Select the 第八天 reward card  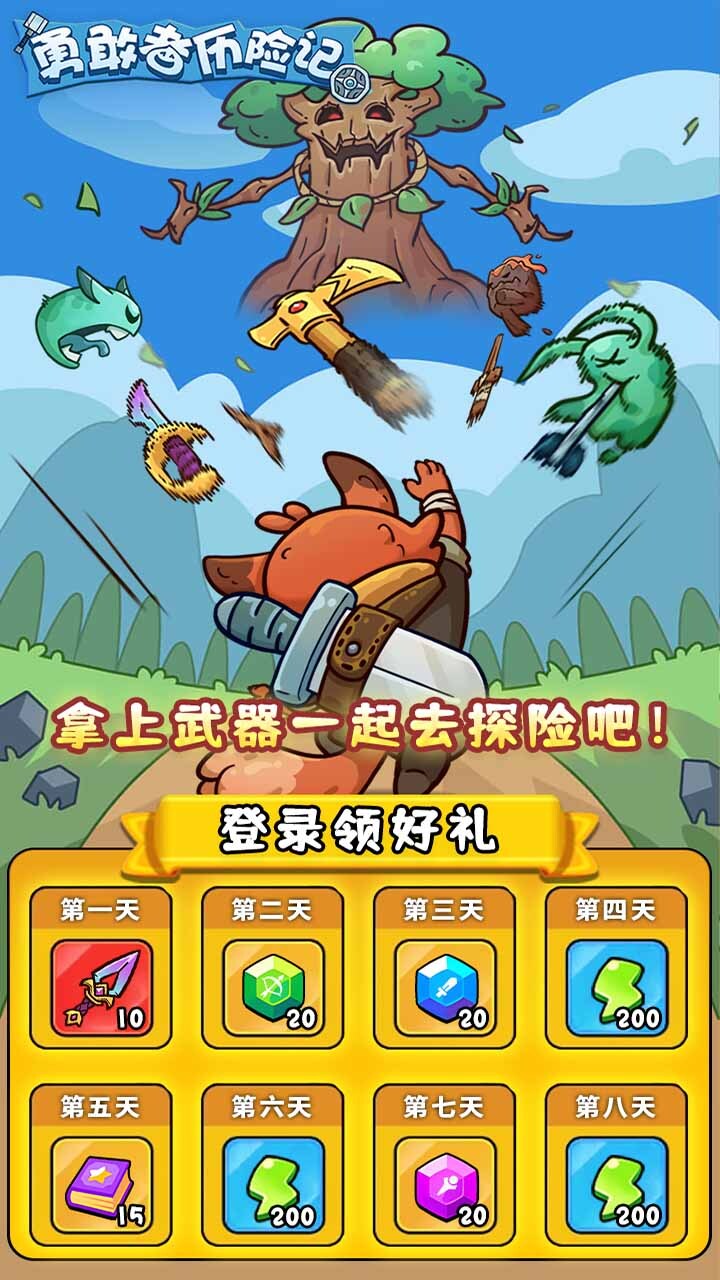coord(619,1165)
